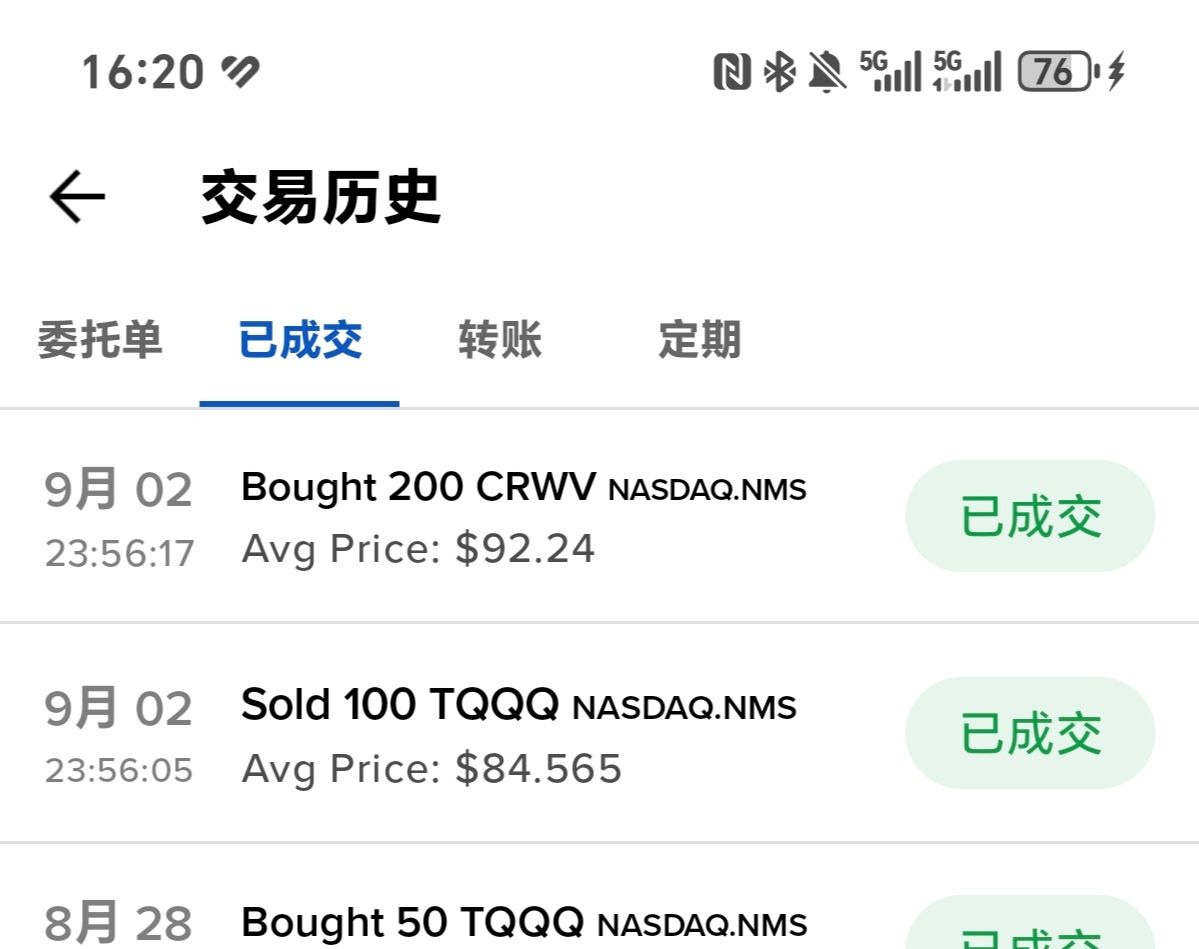1199x949 pixels.
Task: Open the 定期 tab
Action: coord(700,341)
